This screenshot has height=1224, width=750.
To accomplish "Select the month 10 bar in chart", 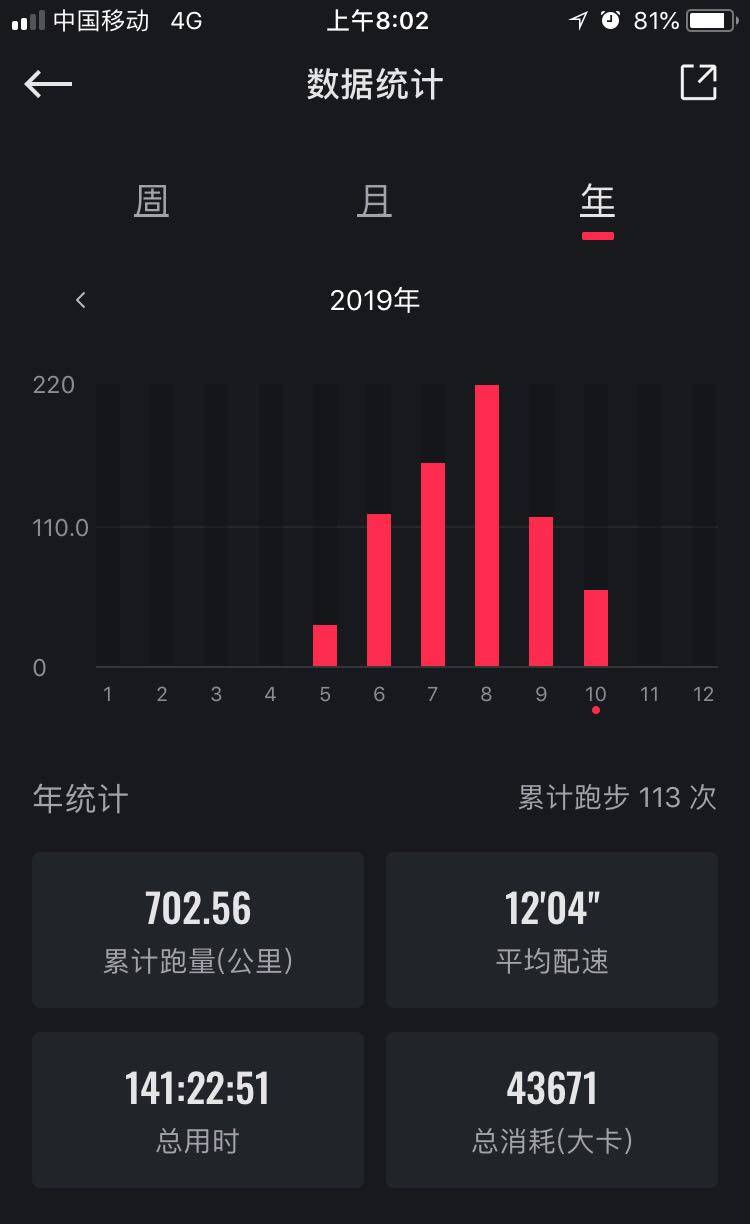I will [596, 628].
